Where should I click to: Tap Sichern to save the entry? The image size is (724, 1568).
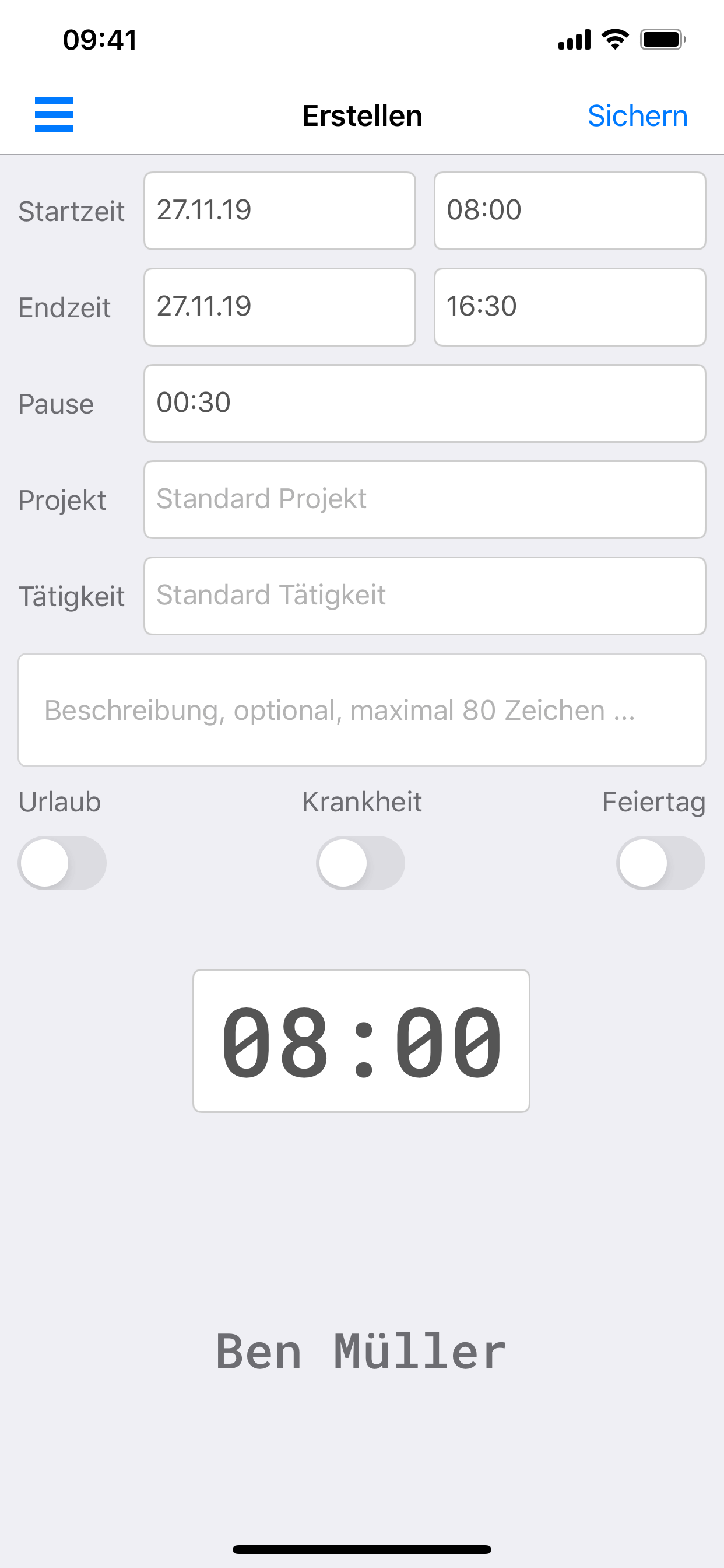coord(638,115)
